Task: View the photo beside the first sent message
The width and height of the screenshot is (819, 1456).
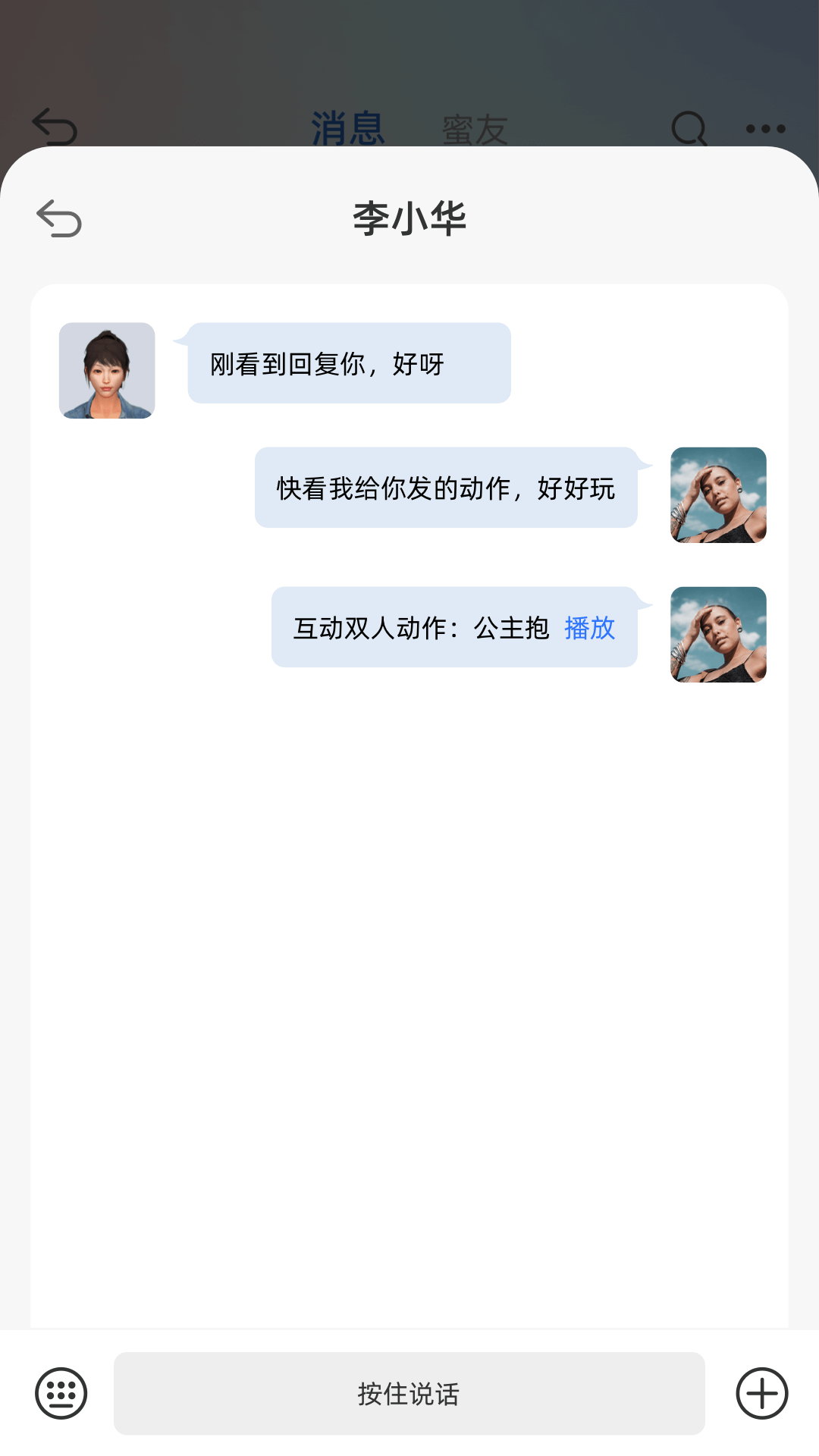Action: pos(717,496)
